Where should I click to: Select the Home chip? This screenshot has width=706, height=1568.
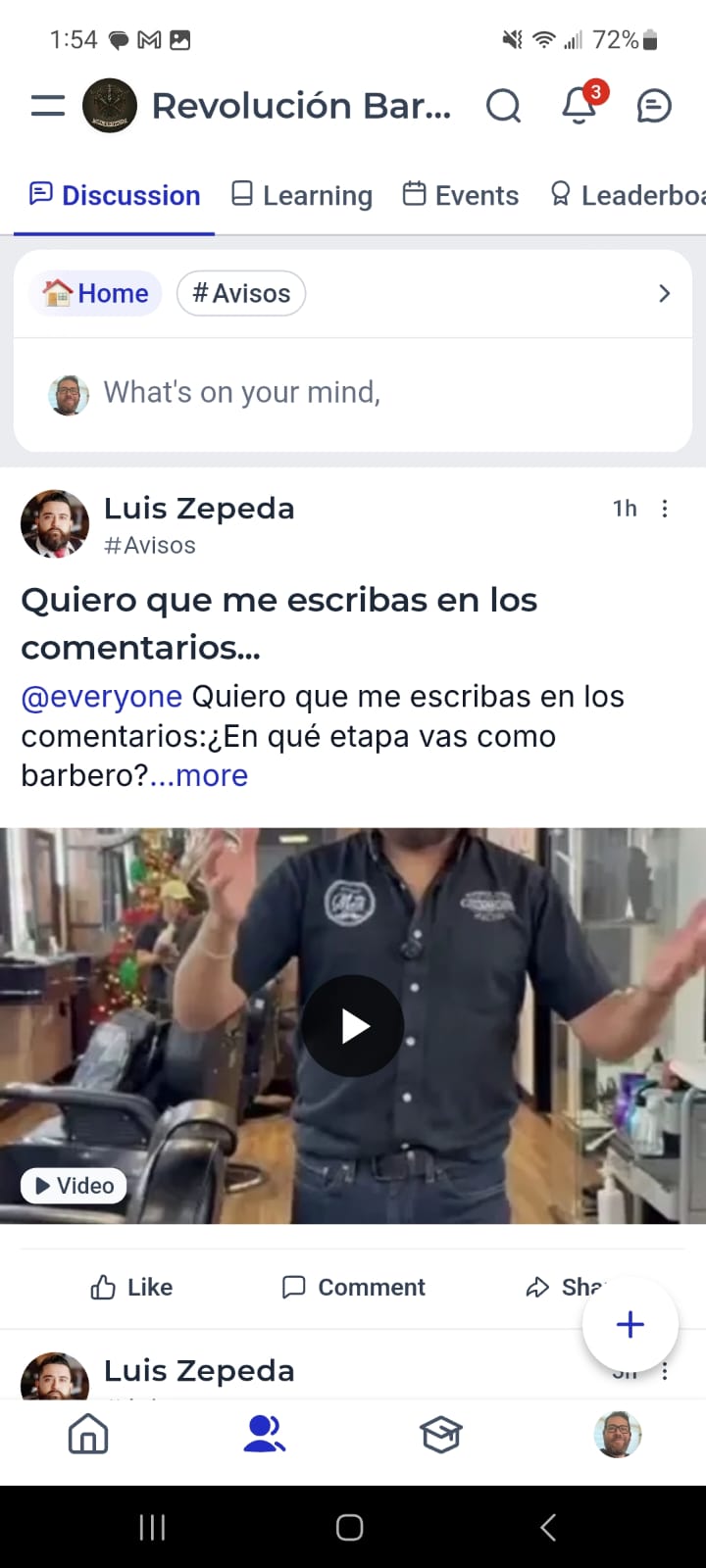pos(96,293)
